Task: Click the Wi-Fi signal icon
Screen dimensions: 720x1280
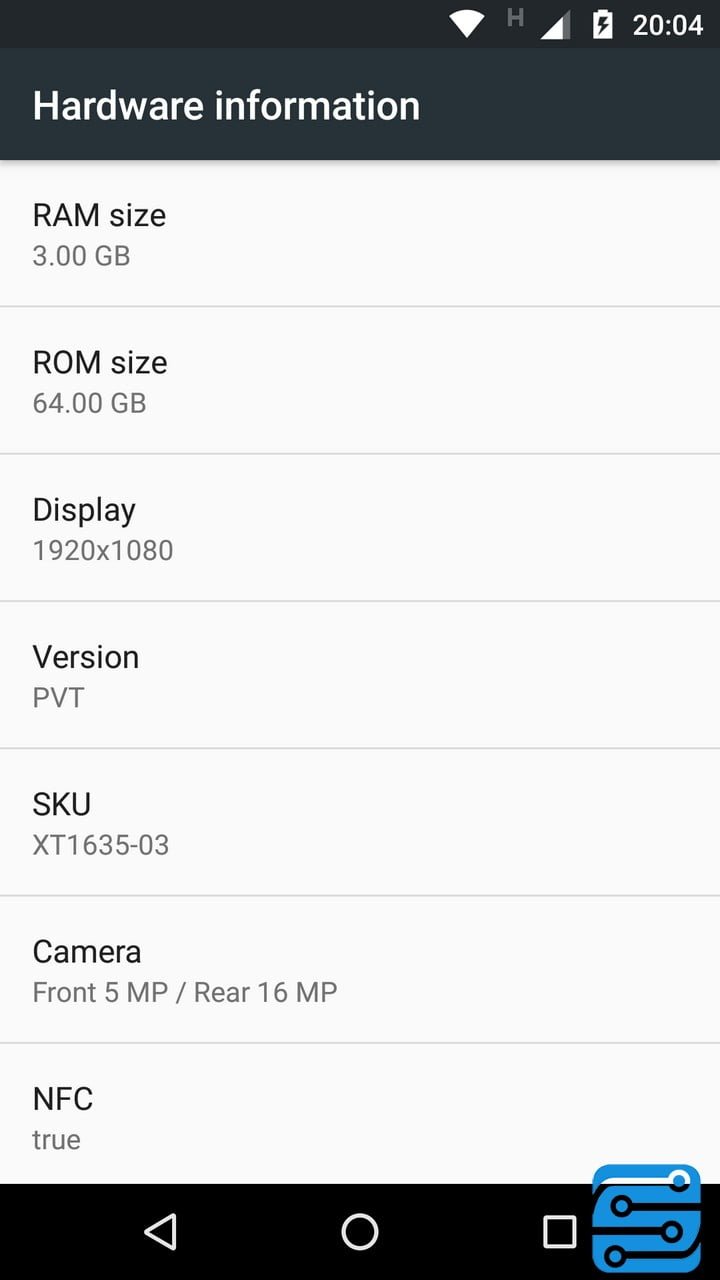Action: coord(465,22)
